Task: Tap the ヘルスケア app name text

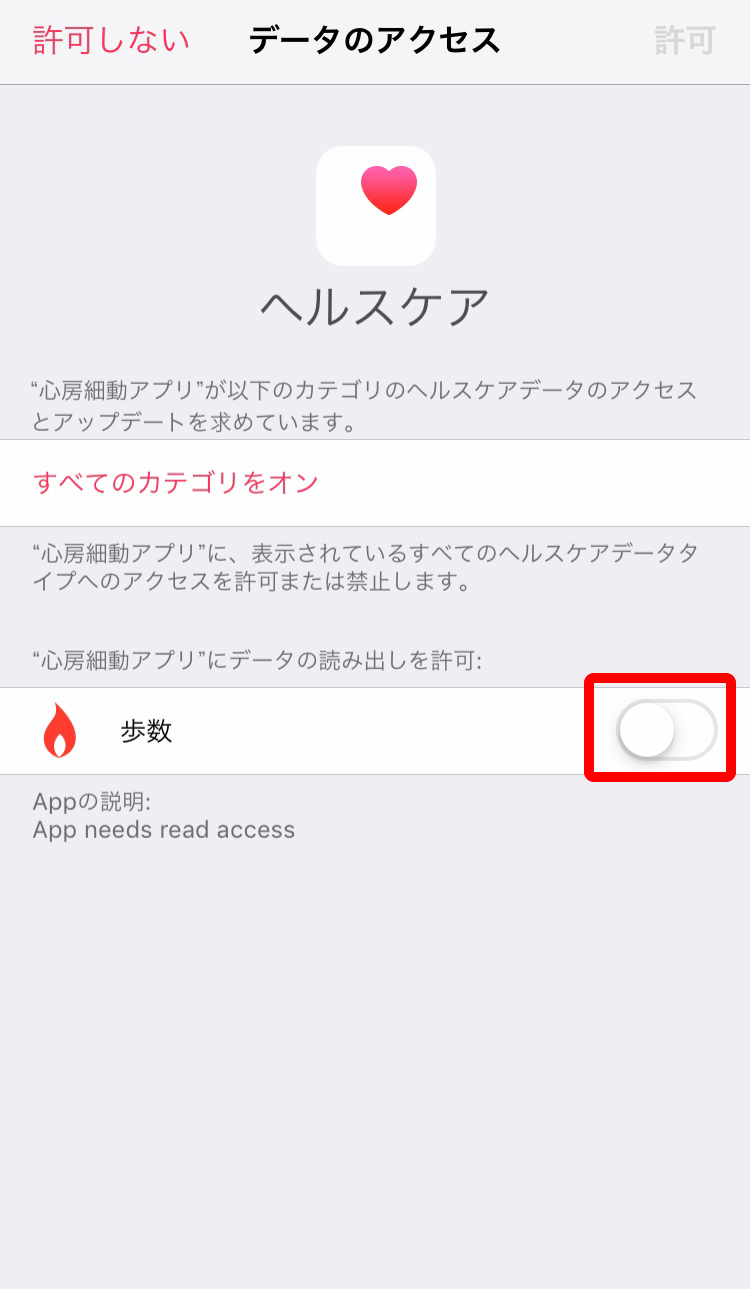Action: tap(375, 307)
